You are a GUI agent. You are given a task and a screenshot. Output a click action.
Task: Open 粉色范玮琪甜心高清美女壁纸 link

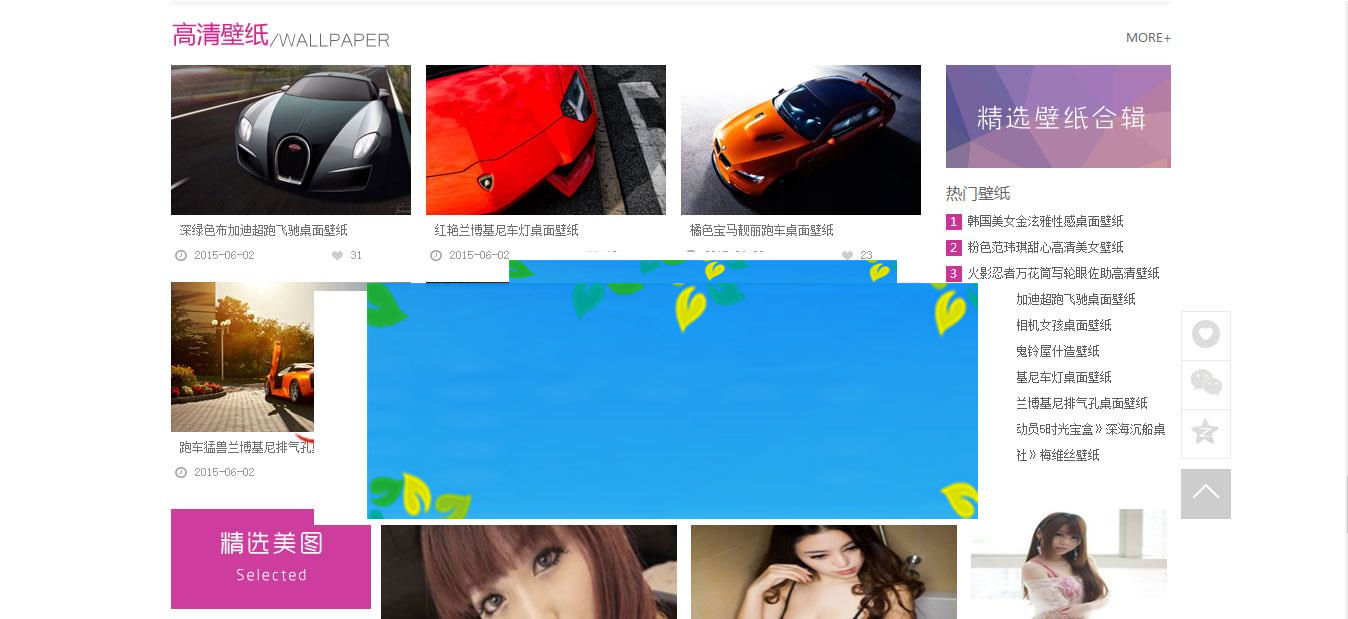[x=1045, y=247]
